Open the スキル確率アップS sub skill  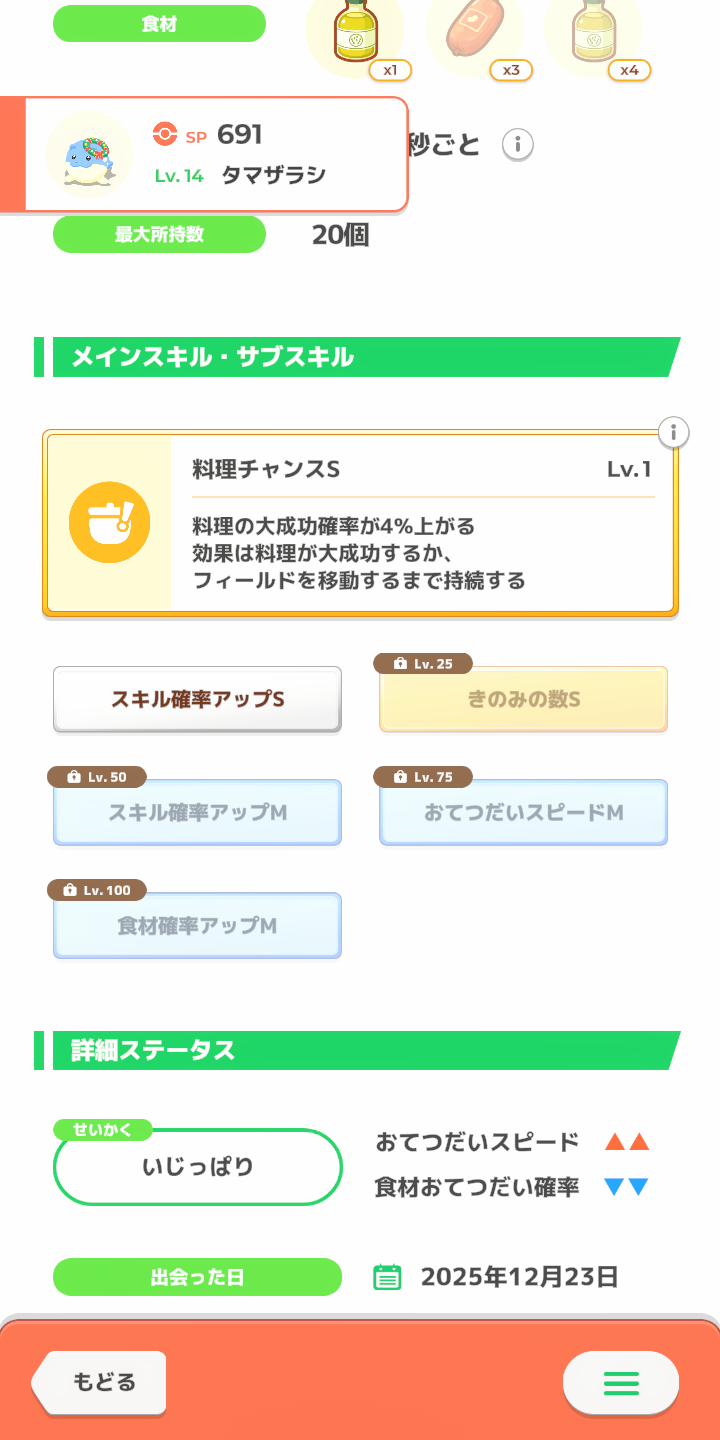[197, 699]
